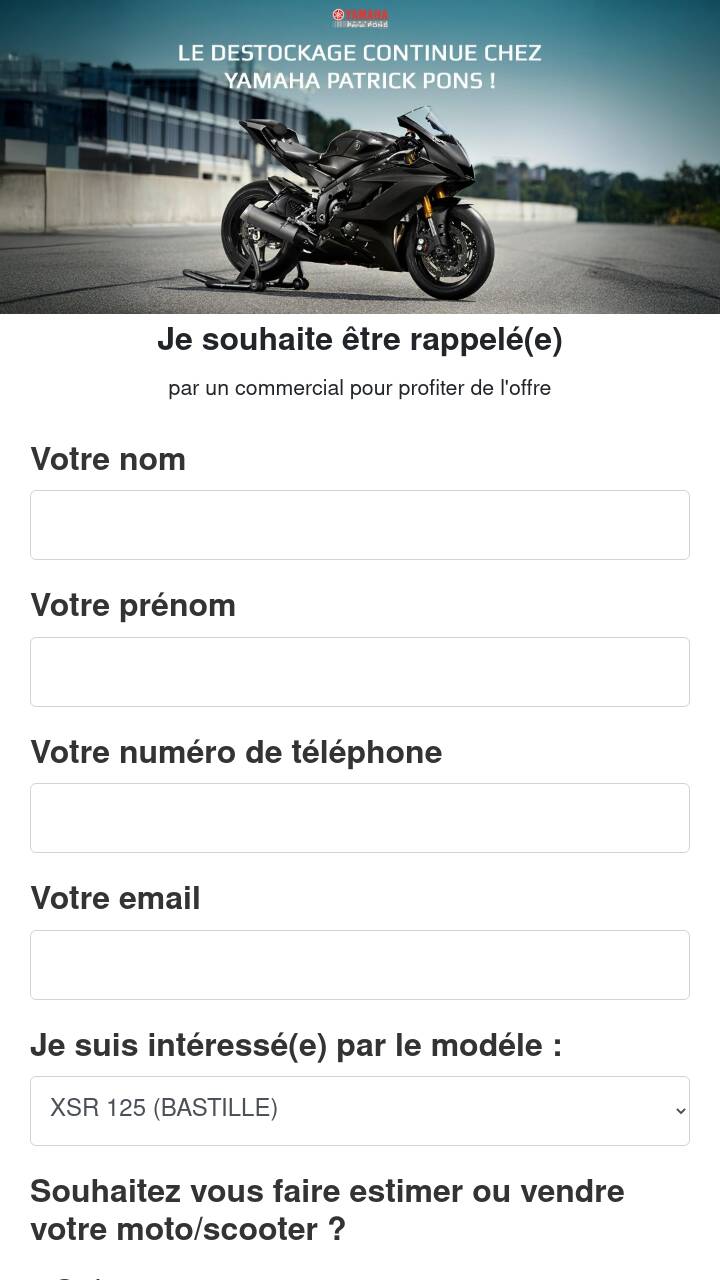
Task: Tap the Votre nom text field
Action: pos(360,525)
